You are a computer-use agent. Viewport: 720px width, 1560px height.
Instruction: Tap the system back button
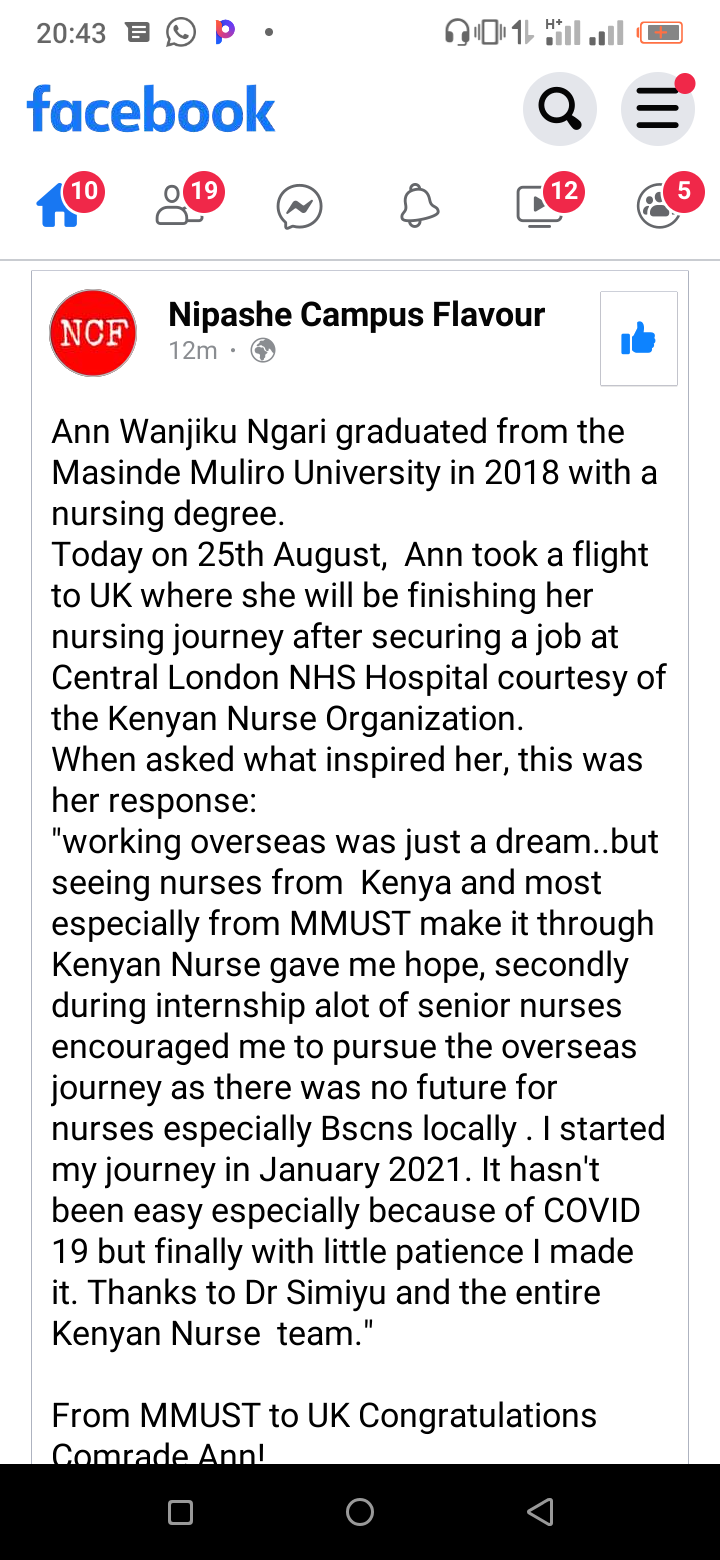click(540, 1512)
